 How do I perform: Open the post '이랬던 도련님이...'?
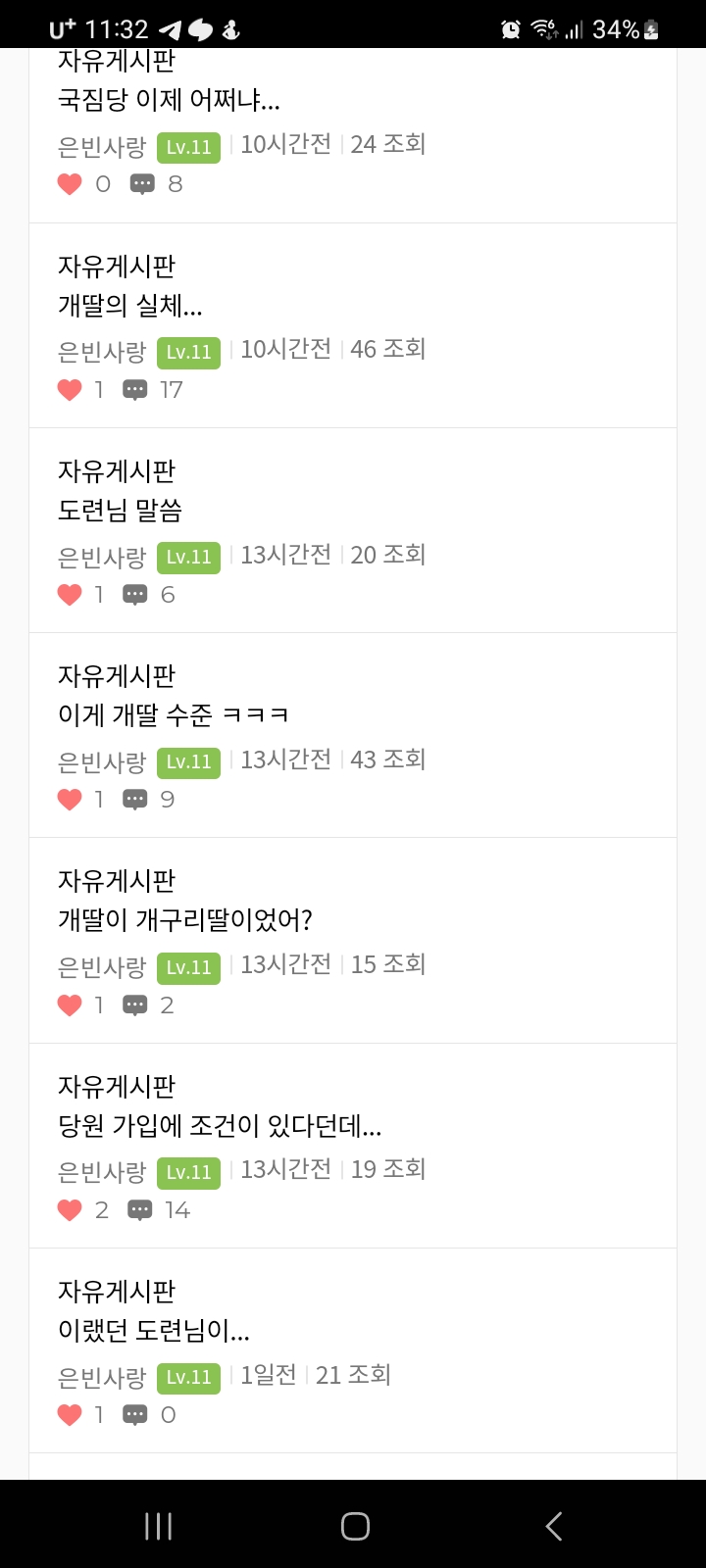coord(154,1331)
